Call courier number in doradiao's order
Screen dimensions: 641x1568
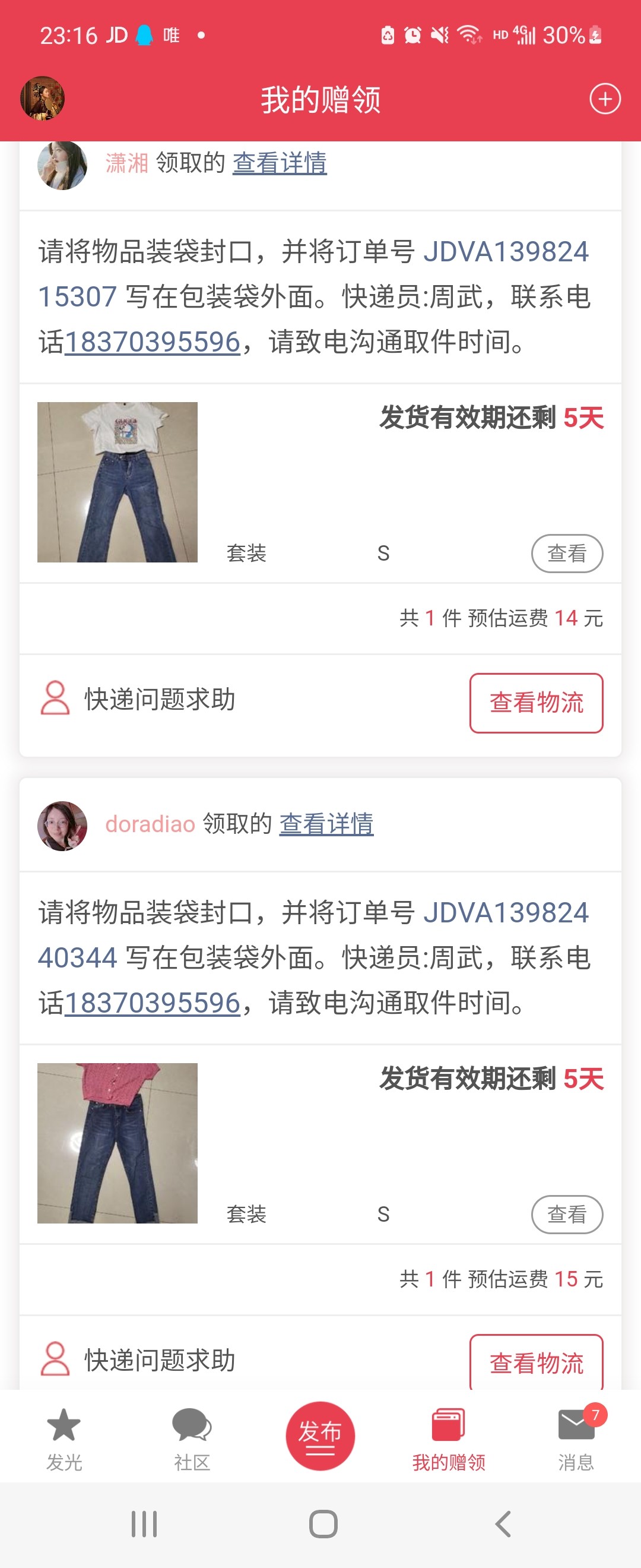[152, 1003]
